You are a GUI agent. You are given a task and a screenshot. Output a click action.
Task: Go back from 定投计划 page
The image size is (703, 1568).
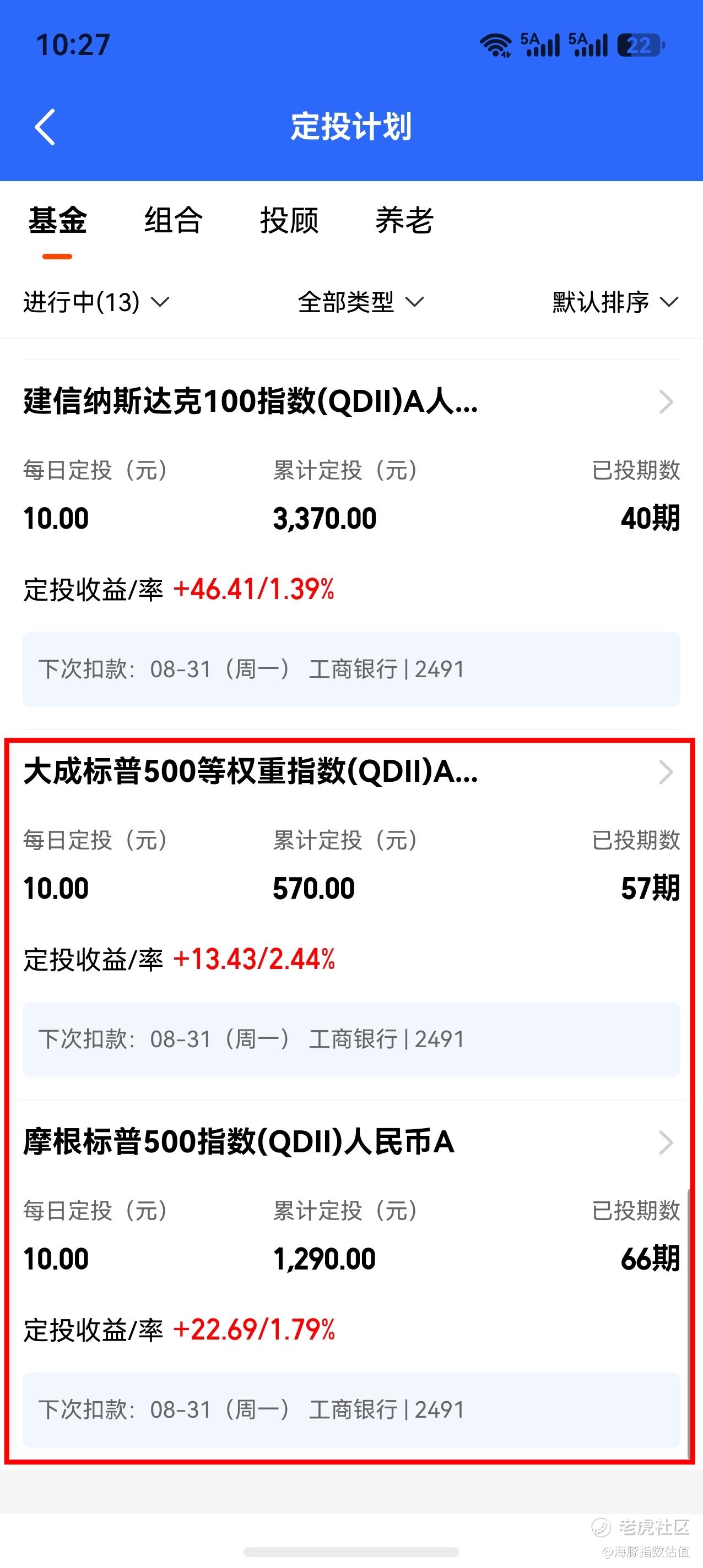(x=46, y=127)
